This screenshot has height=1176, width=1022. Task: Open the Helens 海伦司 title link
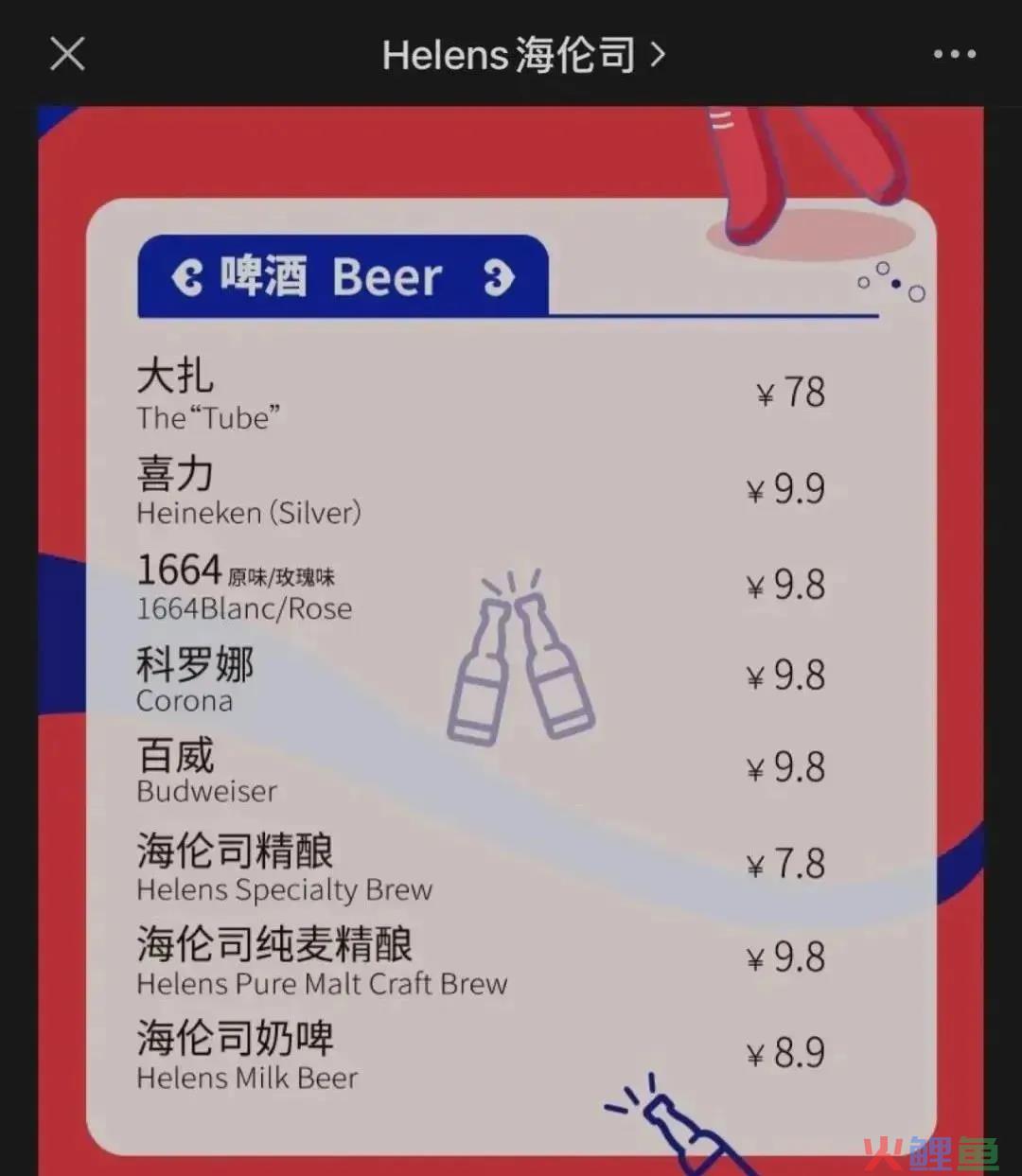523,55
